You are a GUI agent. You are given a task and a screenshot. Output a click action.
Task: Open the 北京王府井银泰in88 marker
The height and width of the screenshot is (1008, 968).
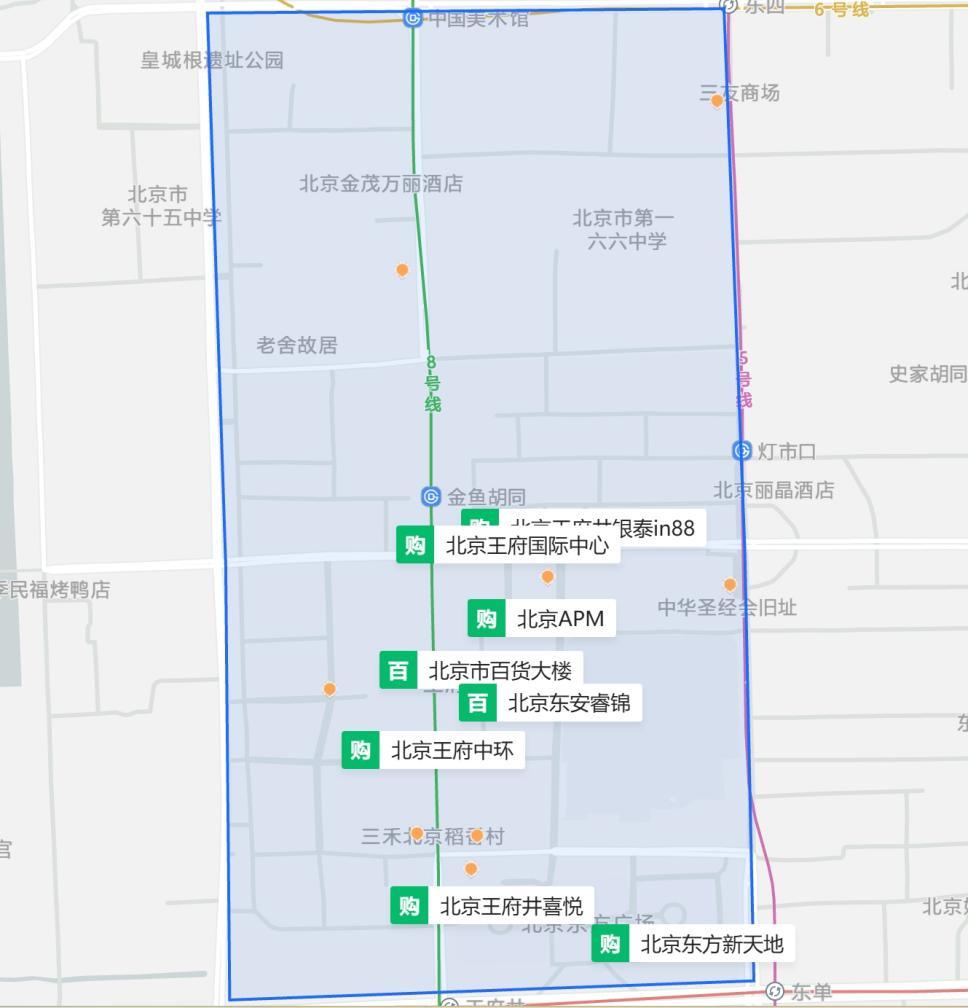(480, 518)
